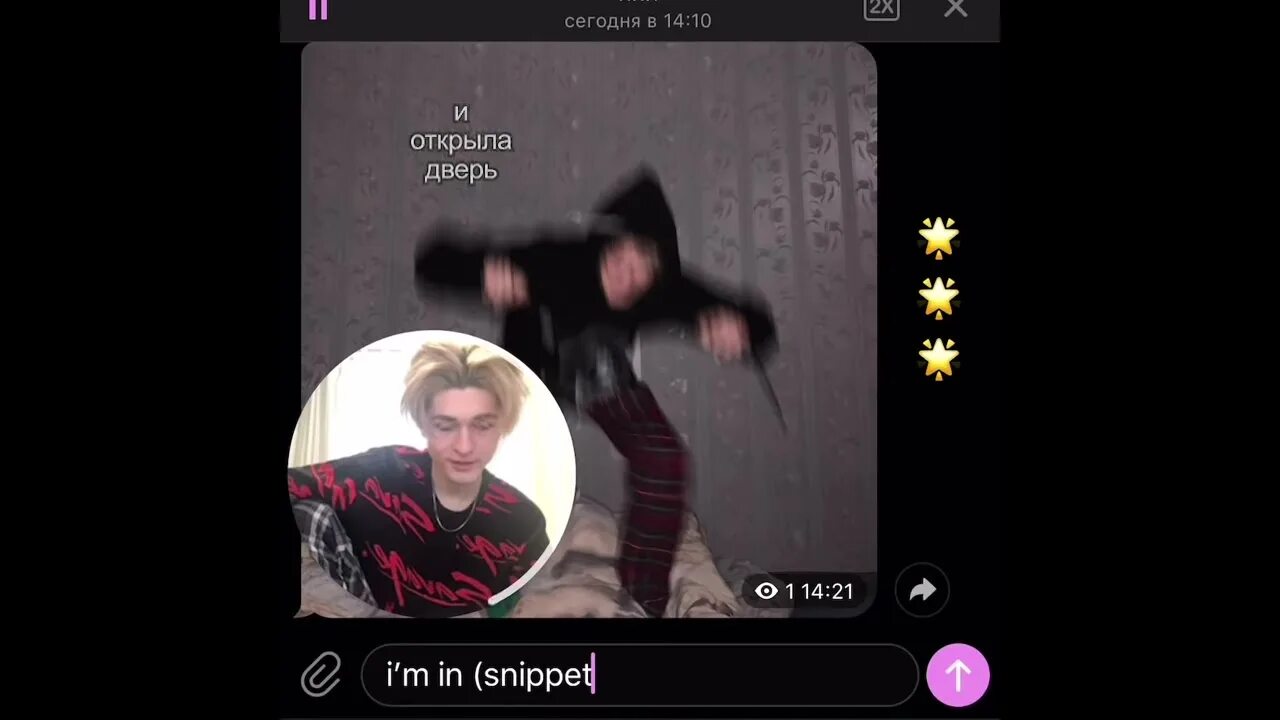Open the round video message bubble
This screenshot has width=1280, height=720.
[432, 473]
